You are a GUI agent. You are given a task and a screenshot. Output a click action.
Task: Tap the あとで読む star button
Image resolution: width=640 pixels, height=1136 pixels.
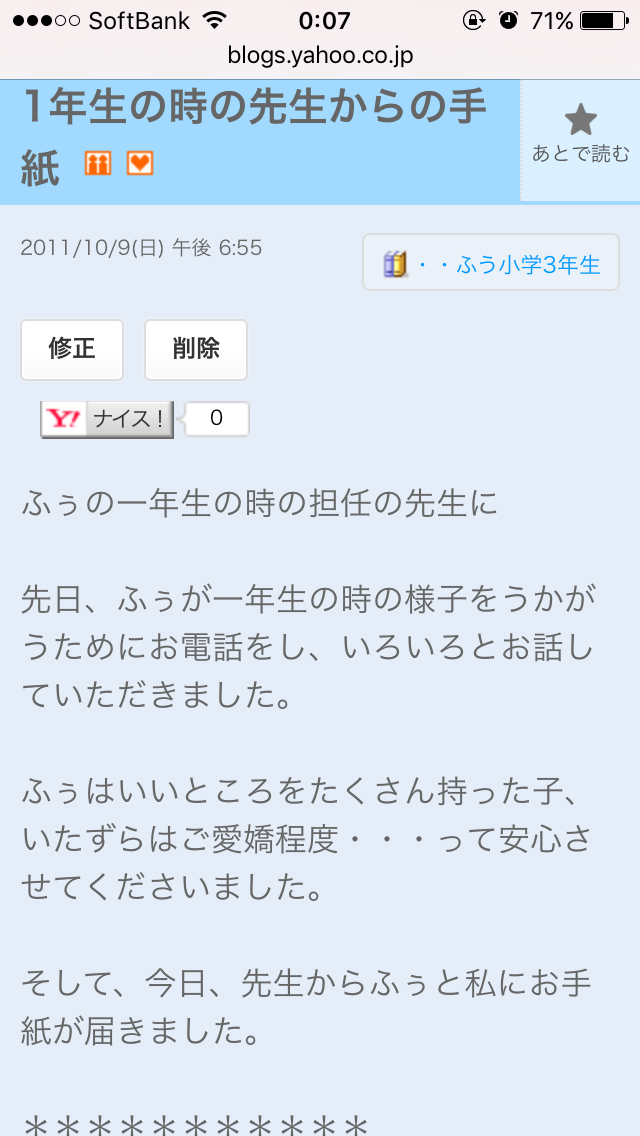click(580, 133)
